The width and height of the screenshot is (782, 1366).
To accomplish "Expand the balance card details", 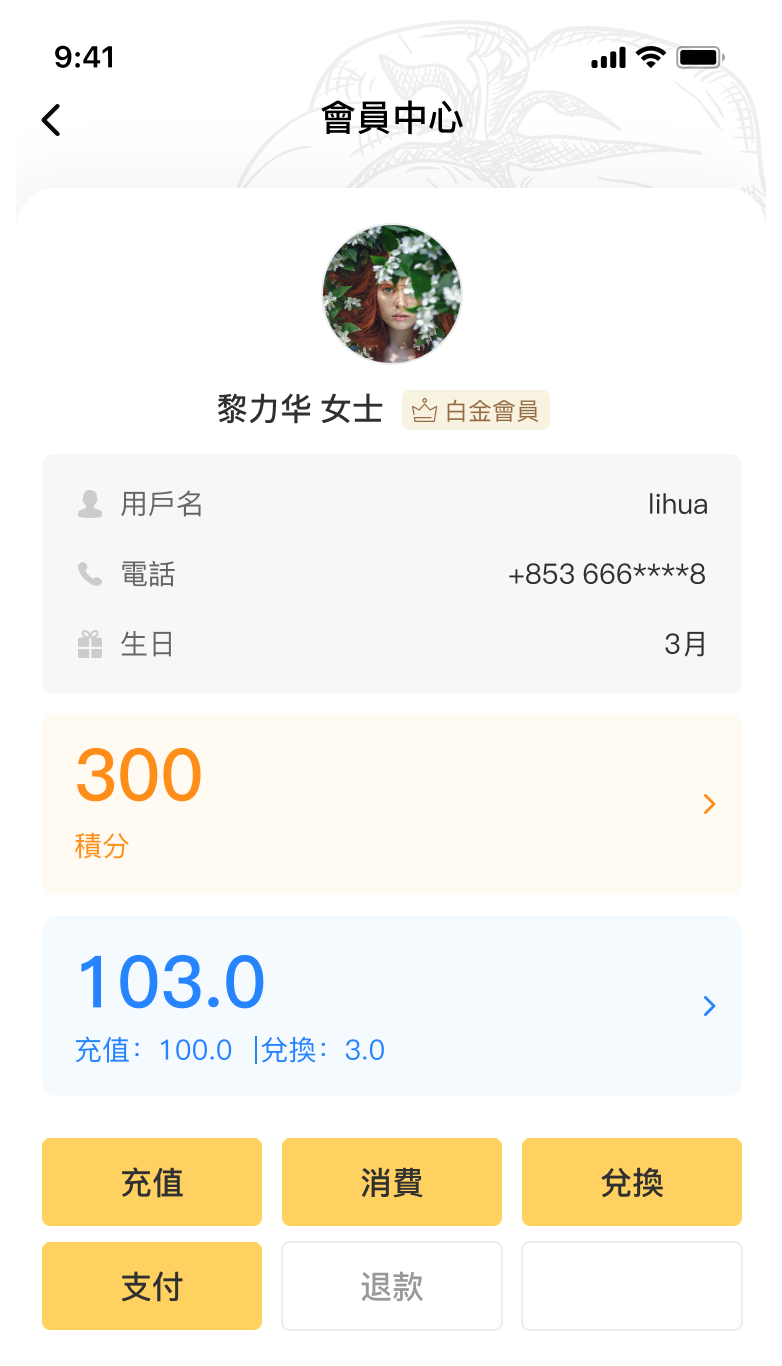I will click(x=709, y=1006).
